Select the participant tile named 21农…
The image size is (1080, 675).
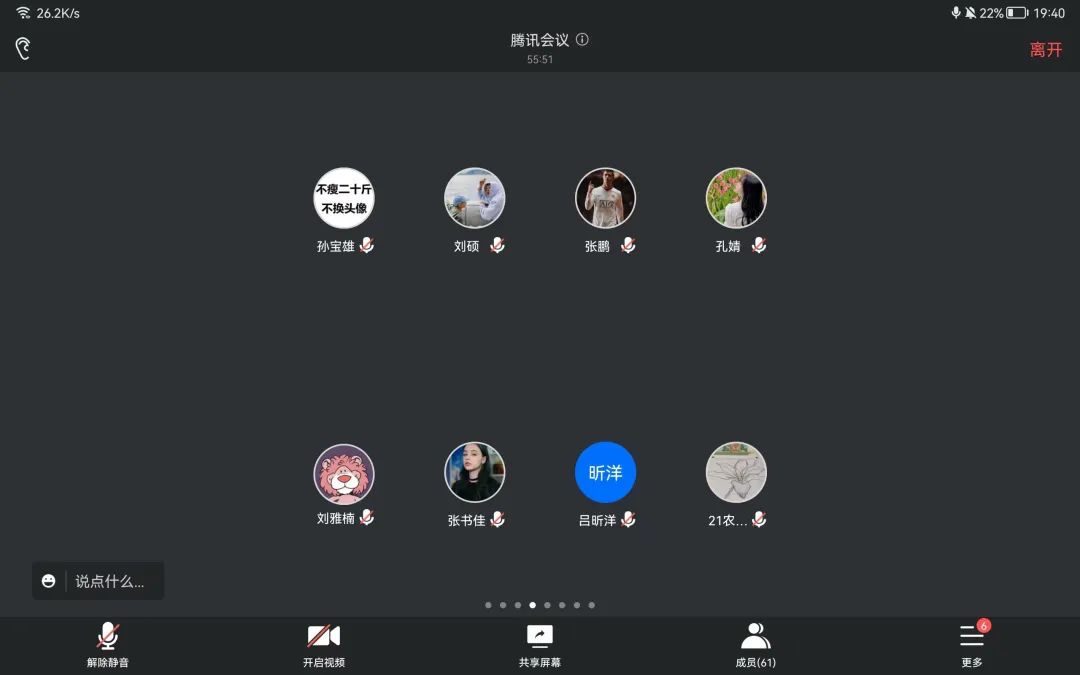[x=736, y=472]
